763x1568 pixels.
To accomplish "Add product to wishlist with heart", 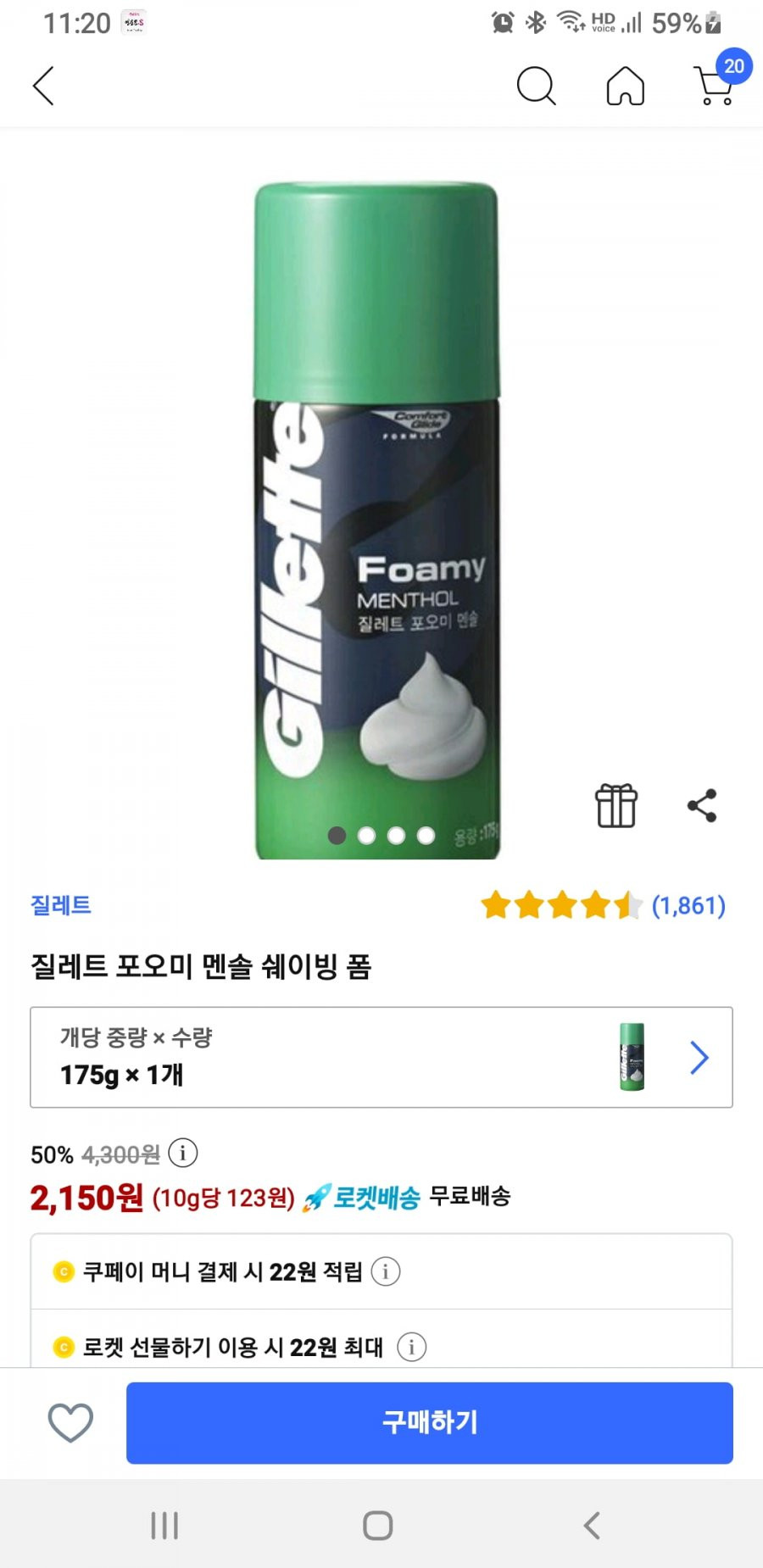I will (70, 1423).
